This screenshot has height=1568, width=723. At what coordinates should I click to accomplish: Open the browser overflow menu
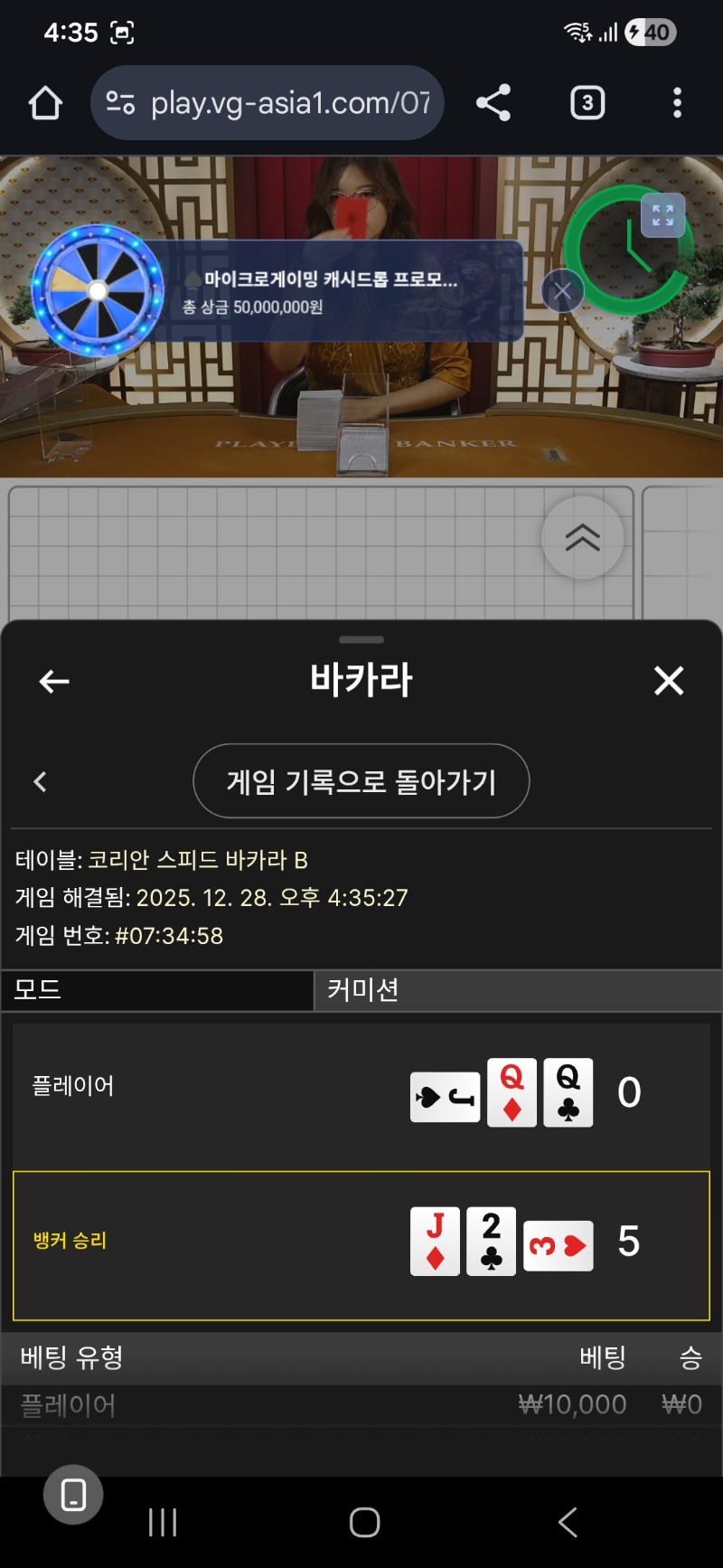tap(677, 103)
